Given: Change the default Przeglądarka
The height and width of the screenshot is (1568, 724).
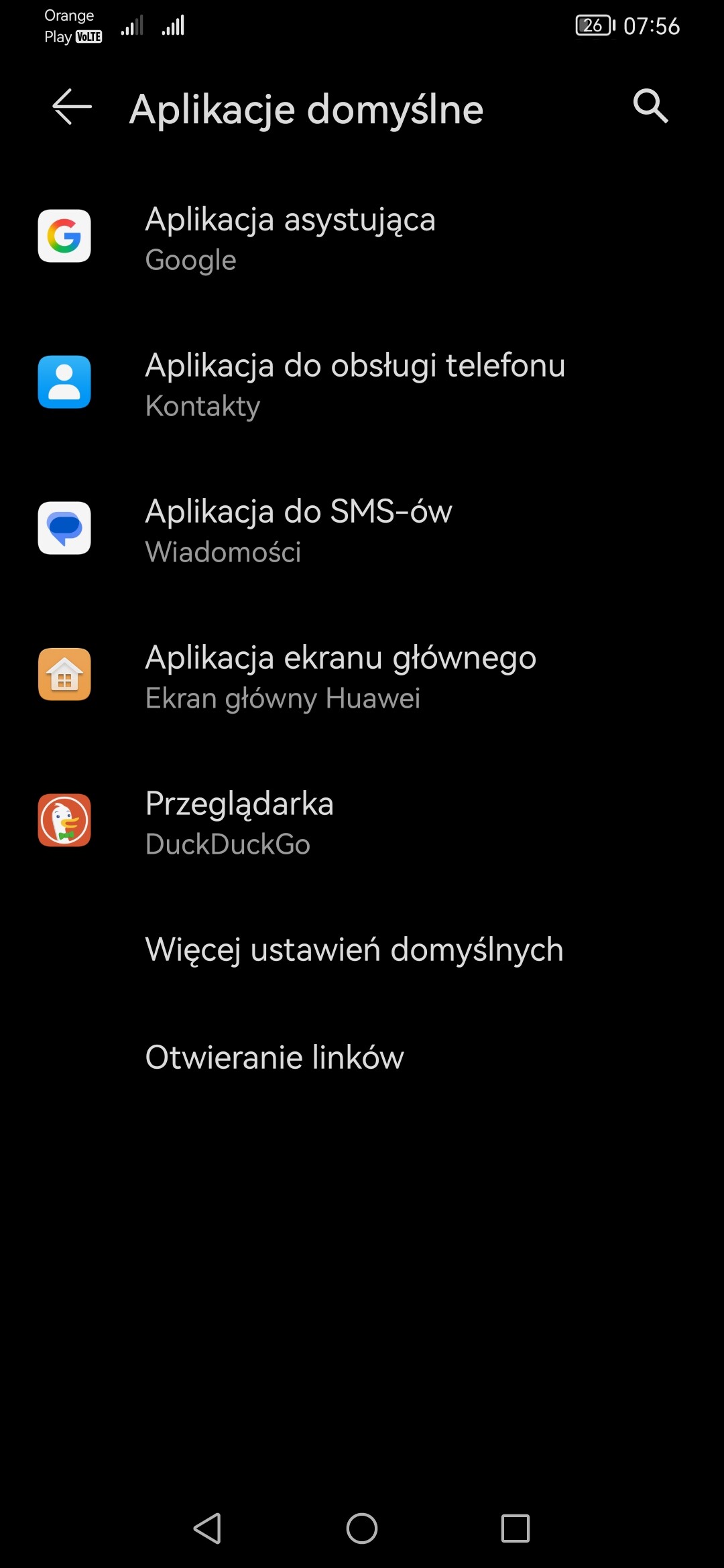Looking at the screenshot, I should 362,823.
